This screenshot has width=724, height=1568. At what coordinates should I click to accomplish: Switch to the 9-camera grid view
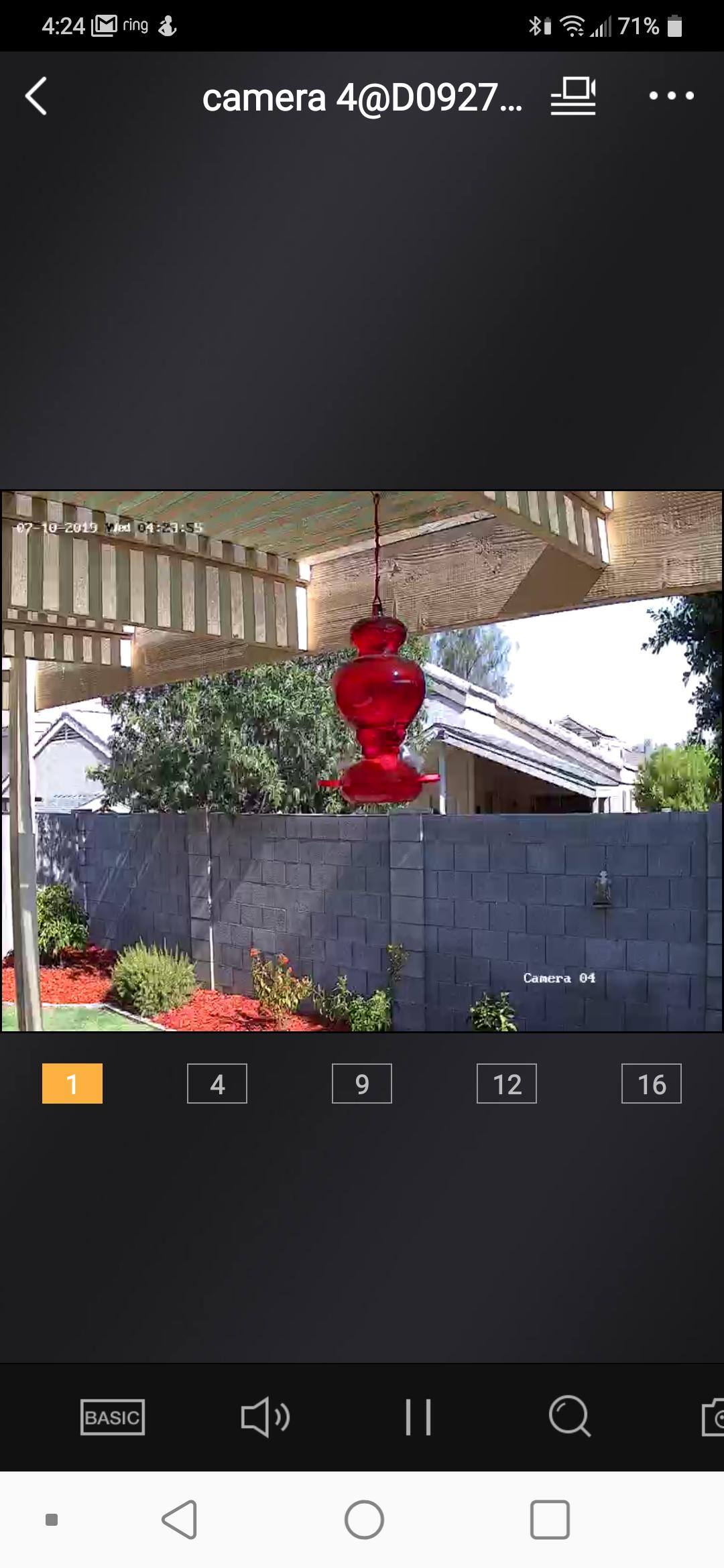click(362, 1084)
